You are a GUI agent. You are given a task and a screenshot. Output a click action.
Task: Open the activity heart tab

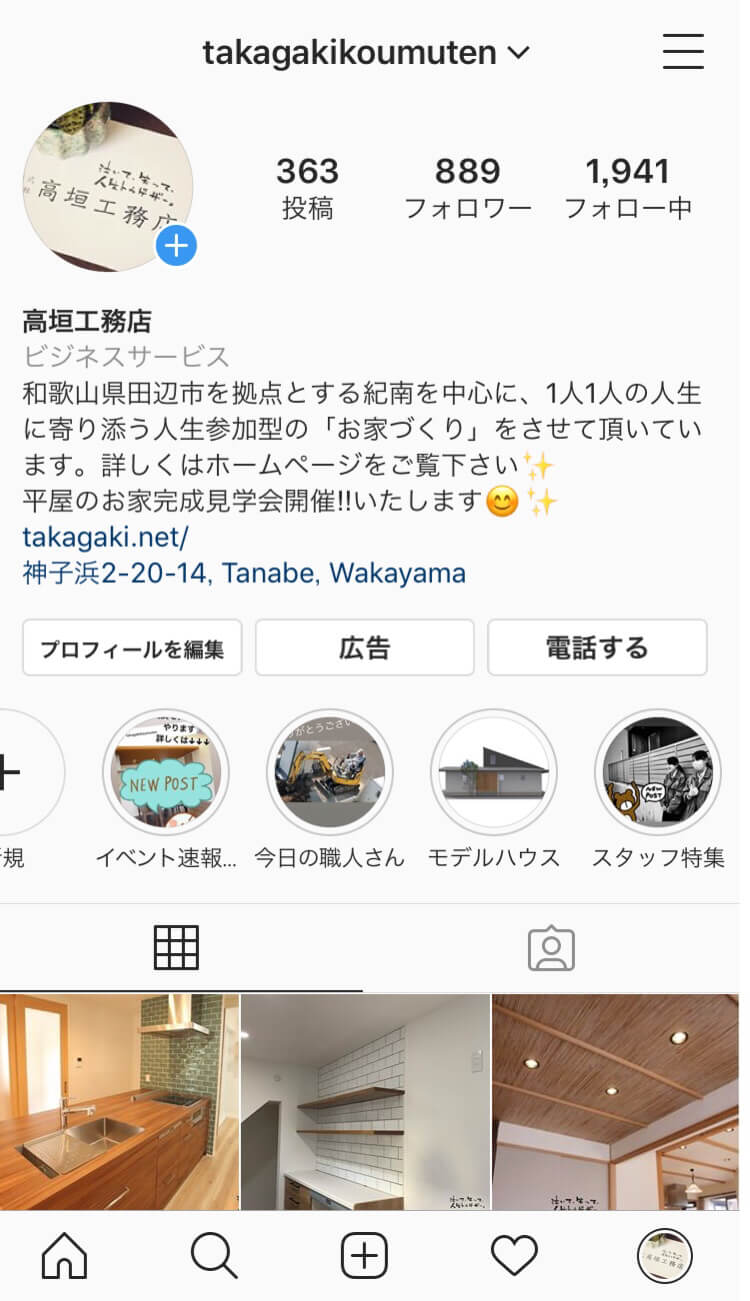pyautogui.click(x=514, y=1256)
